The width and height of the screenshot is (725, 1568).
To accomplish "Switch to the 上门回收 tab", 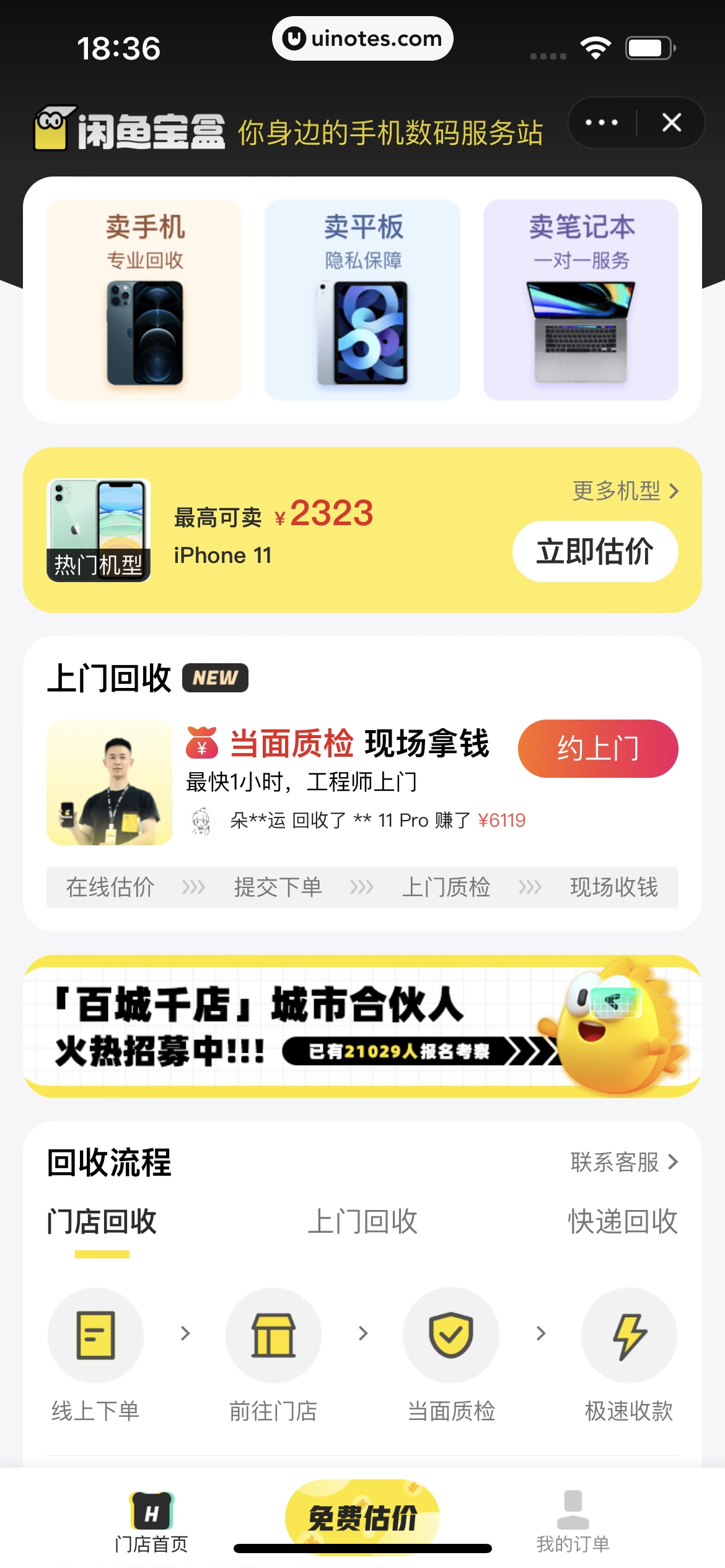I will (364, 1221).
